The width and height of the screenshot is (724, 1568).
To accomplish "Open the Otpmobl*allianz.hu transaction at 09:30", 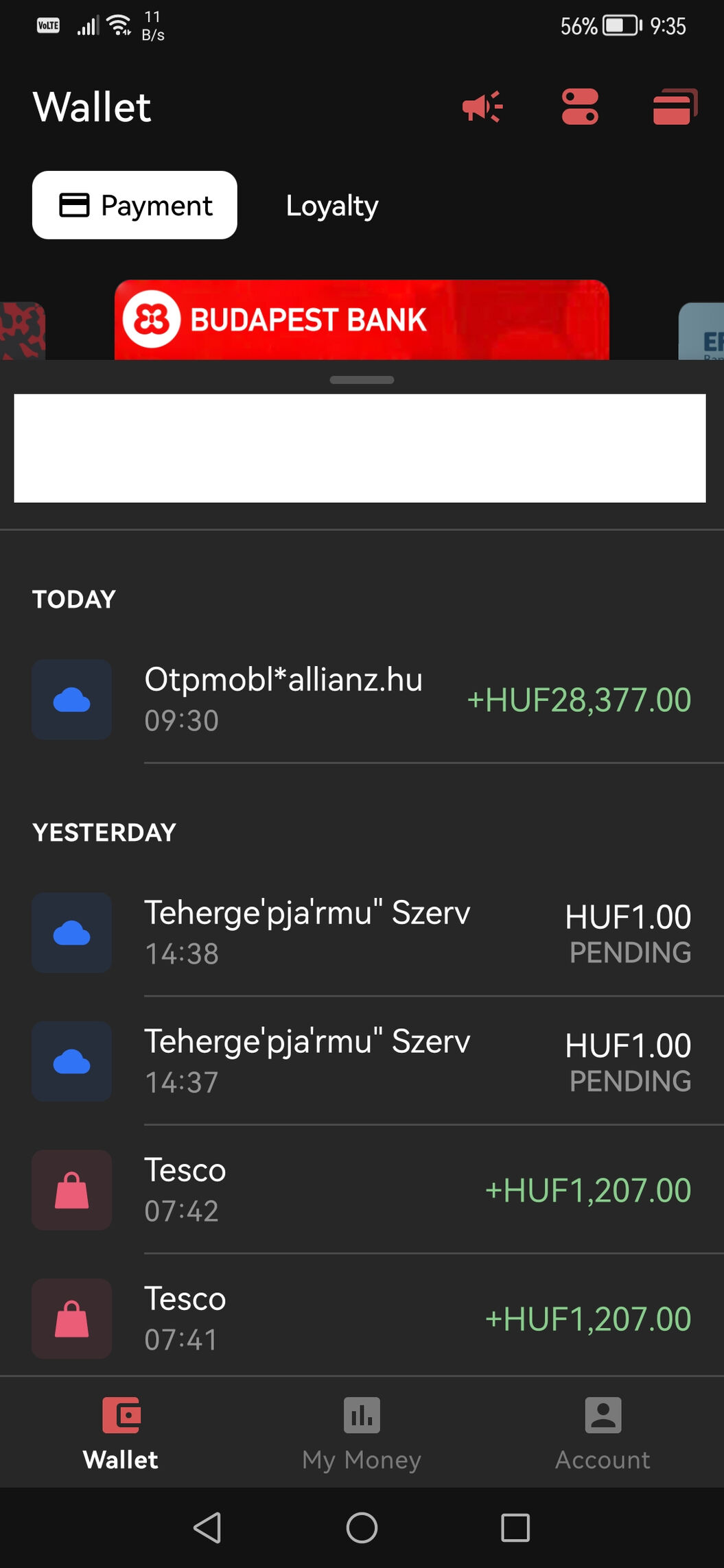I will point(362,700).
